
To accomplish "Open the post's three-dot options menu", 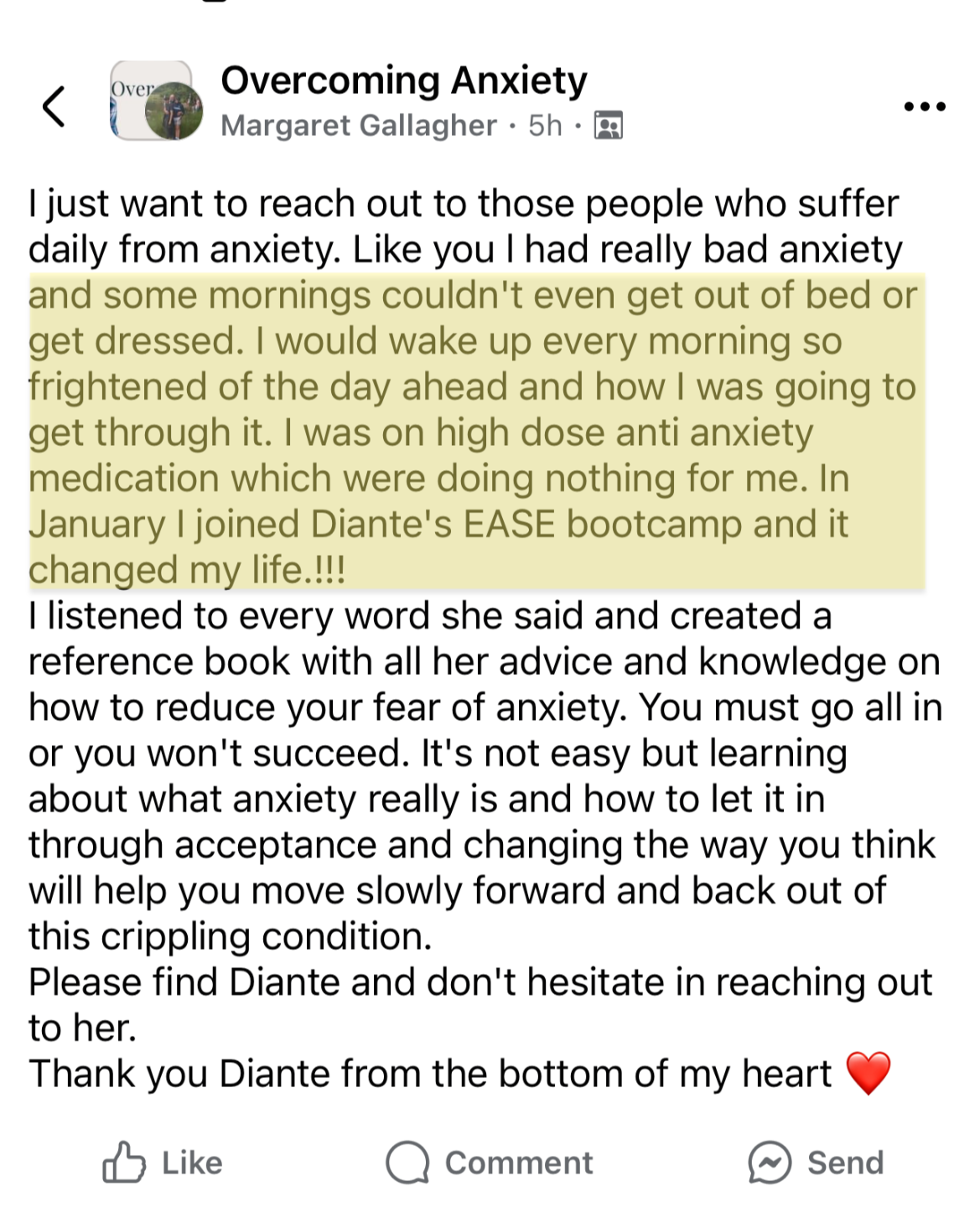I will tap(925, 106).
